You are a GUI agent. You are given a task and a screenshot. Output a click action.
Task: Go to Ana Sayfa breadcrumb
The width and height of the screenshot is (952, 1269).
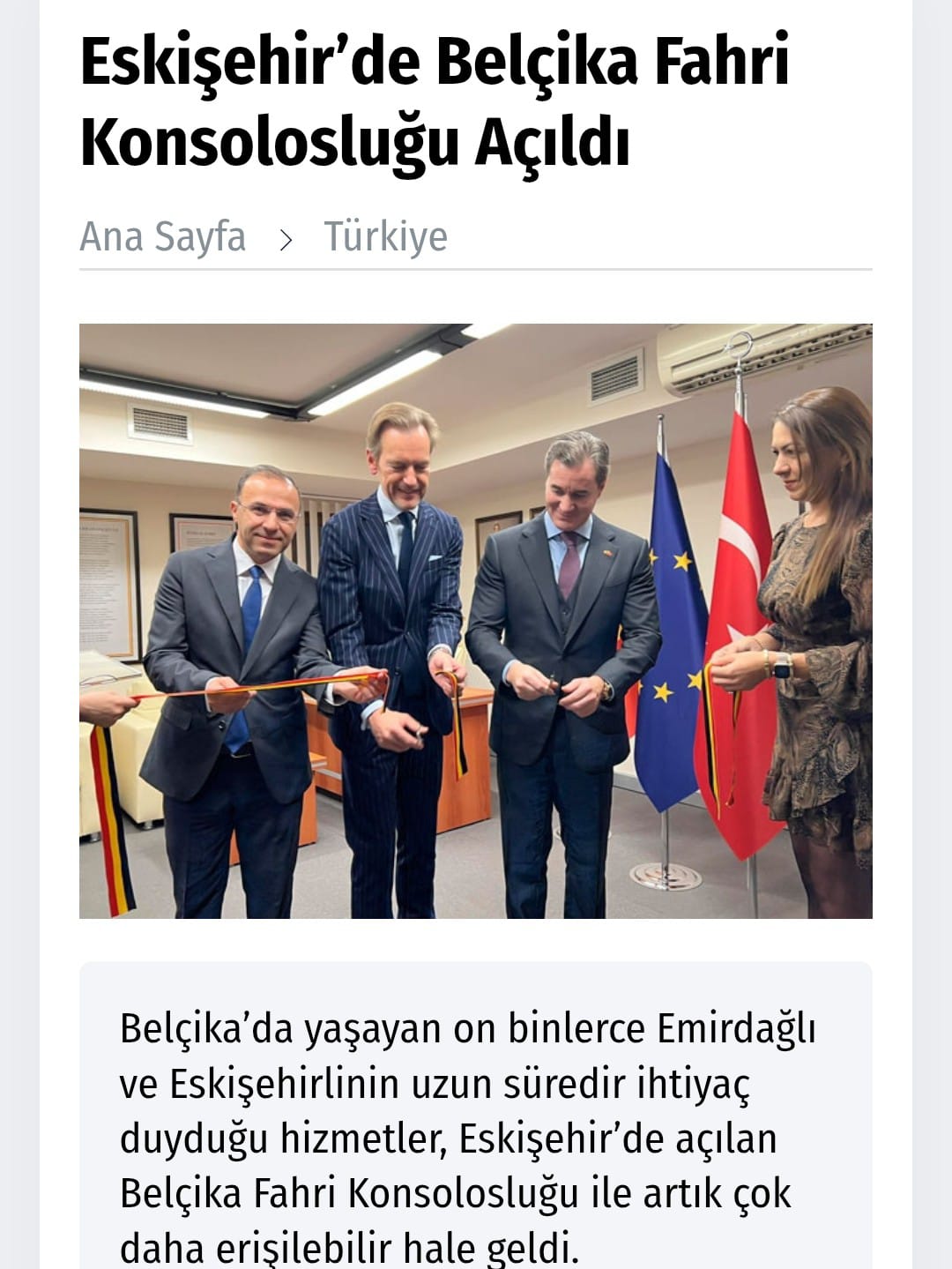tap(162, 237)
